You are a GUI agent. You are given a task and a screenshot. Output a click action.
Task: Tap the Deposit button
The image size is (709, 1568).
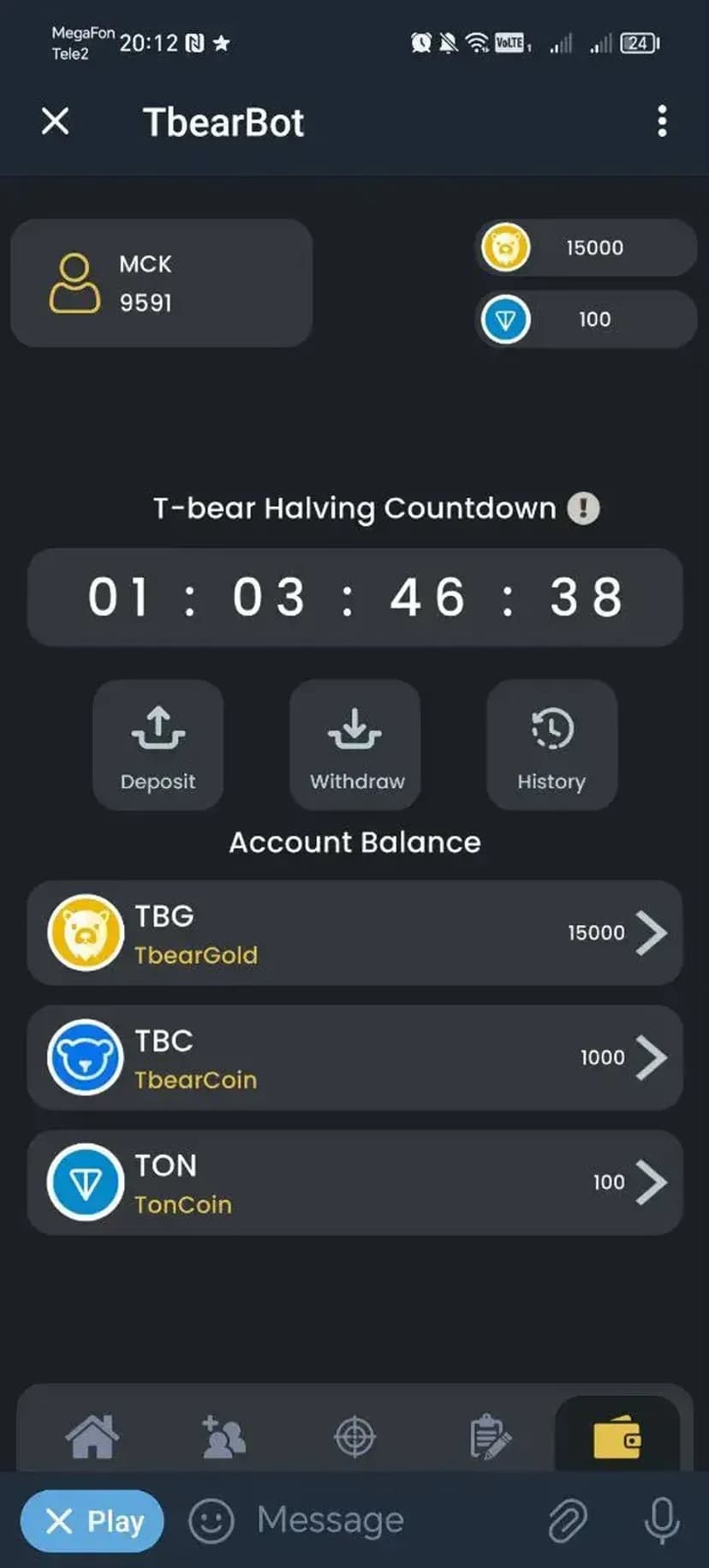(158, 744)
